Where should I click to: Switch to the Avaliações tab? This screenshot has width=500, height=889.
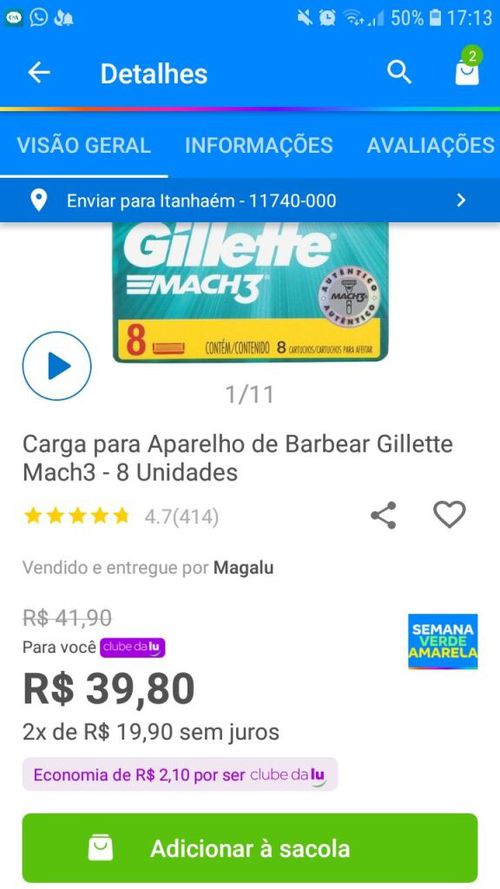click(431, 145)
